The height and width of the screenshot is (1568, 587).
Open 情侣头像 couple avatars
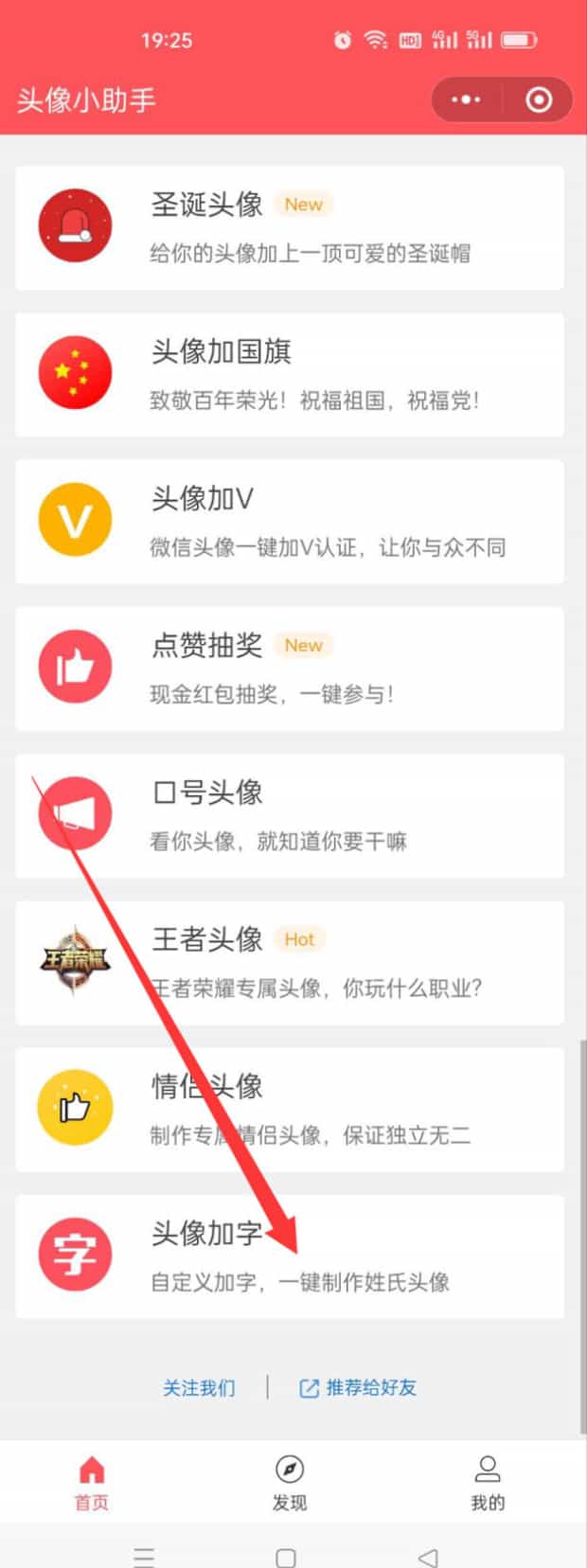pos(290,1109)
